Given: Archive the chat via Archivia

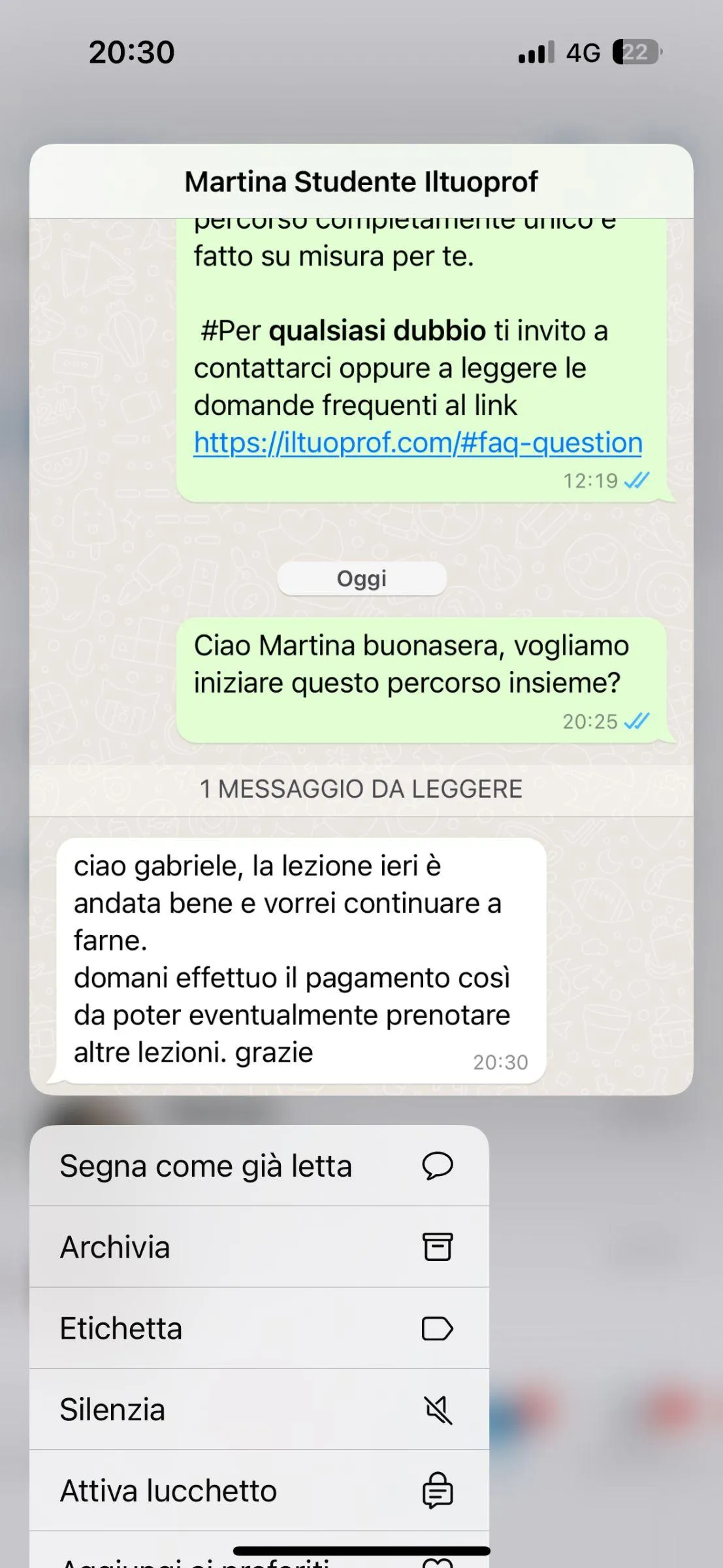Looking at the screenshot, I should 259,1247.
